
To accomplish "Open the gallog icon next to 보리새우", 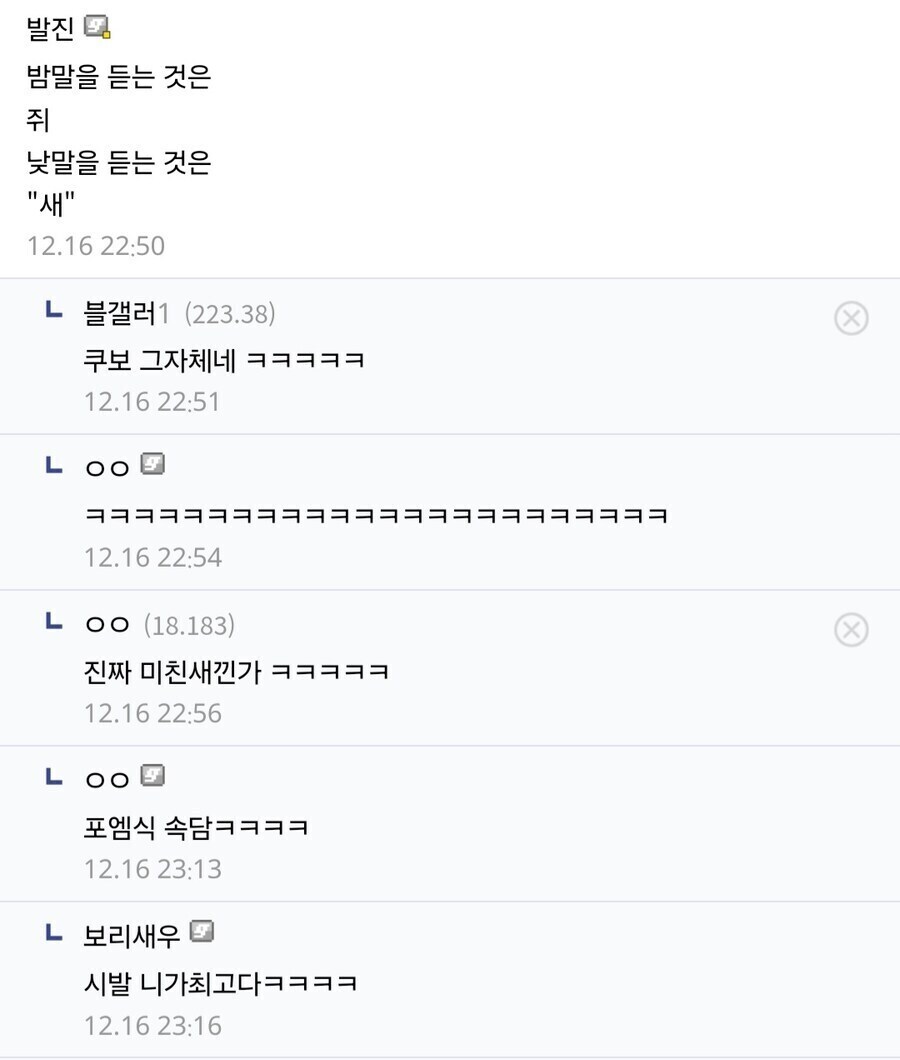I will 202,933.
